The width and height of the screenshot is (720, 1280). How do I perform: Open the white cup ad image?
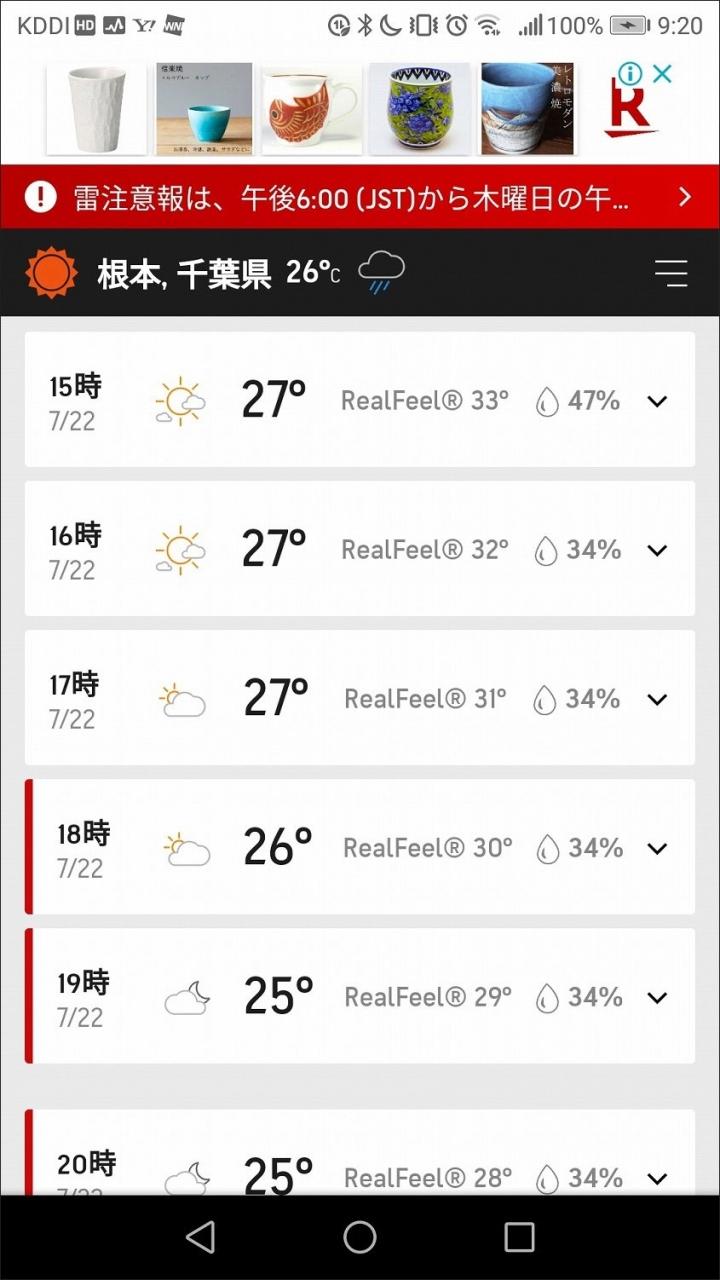click(97, 109)
